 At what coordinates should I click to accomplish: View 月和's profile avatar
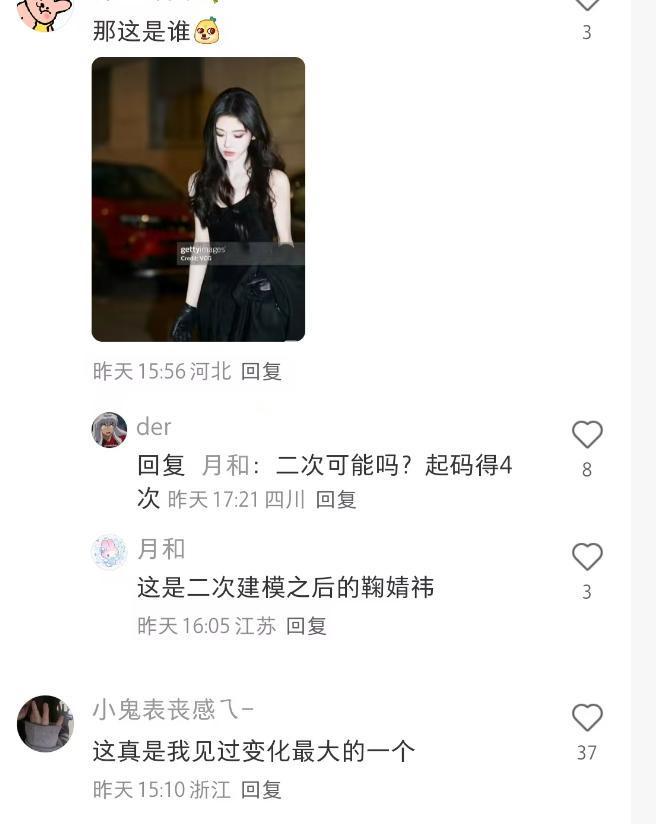(x=109, y=552)
